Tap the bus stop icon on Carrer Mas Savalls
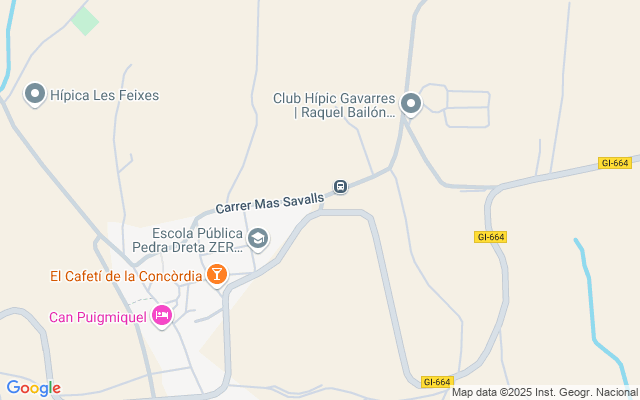 tap(341, 186)
